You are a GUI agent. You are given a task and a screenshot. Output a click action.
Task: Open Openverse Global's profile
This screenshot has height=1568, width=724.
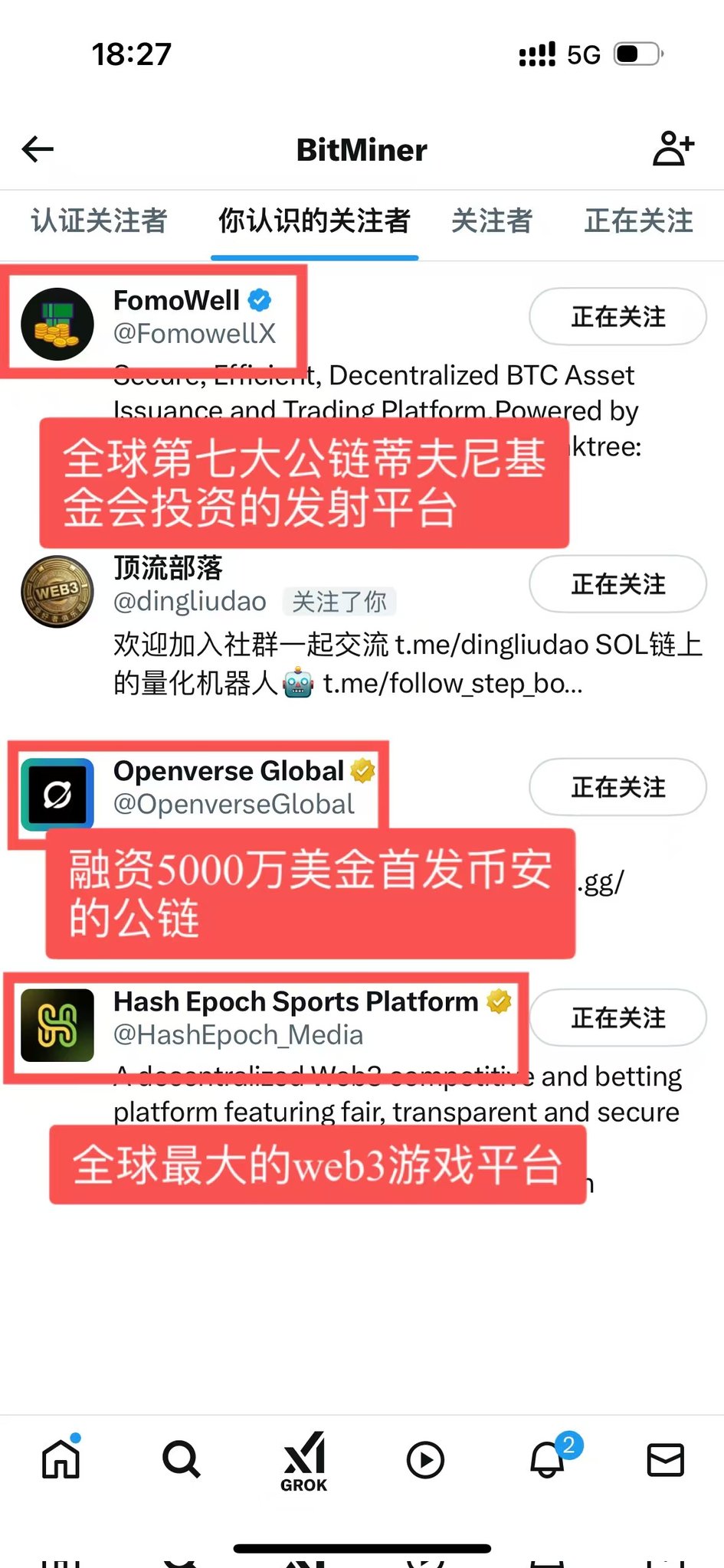coord(228,772)
